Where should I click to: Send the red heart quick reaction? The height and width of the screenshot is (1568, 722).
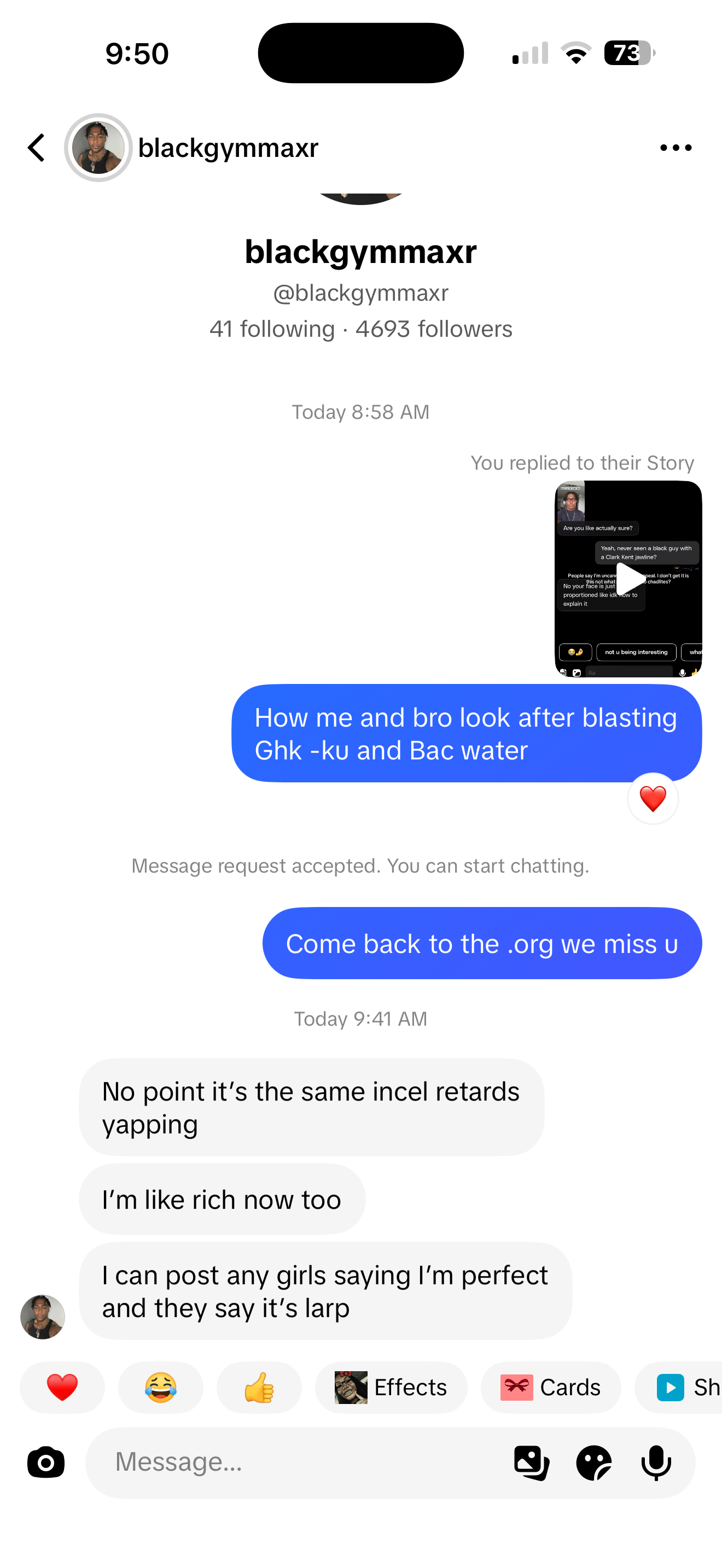62,1387
